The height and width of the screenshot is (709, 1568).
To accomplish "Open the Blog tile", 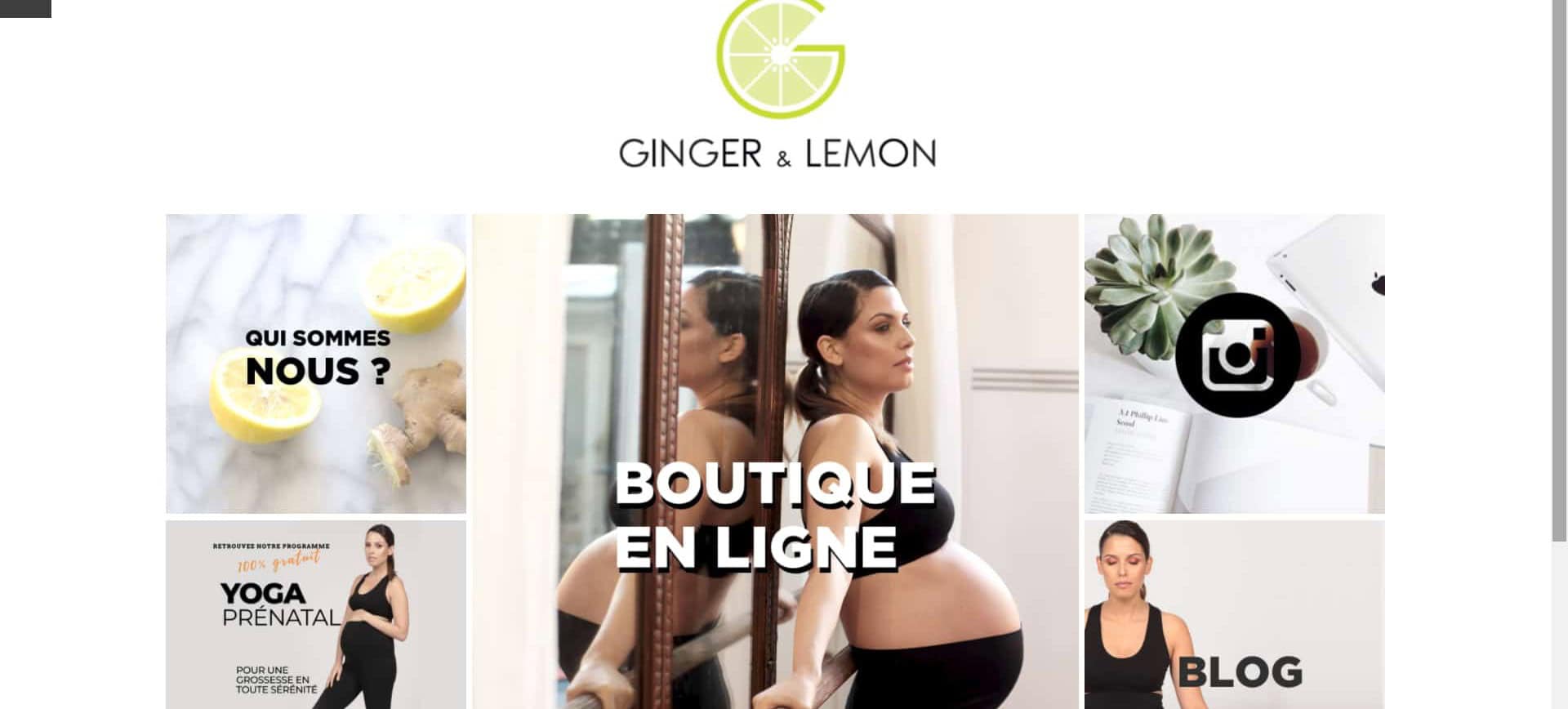I will pos(1234,614).
